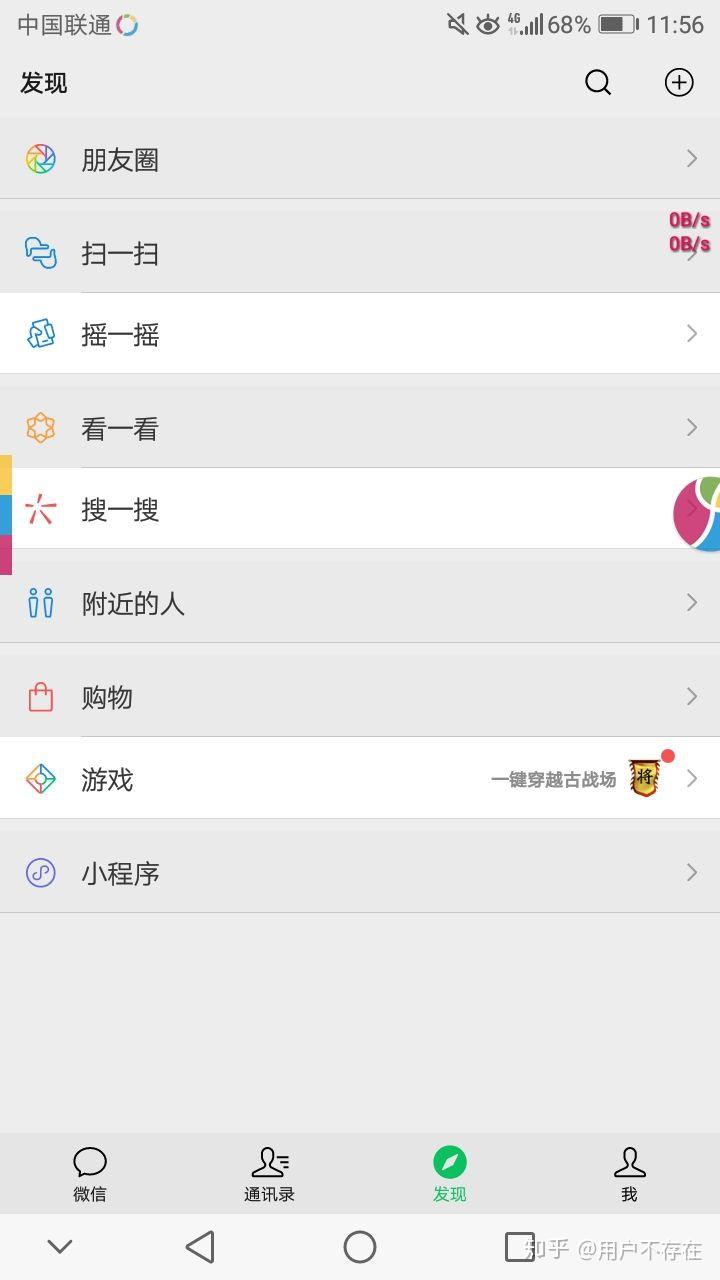Switch to the 通讯录 contacts tab
Image resolution: width=720 pixels, height=1280 pixels.
[269, 1174]
